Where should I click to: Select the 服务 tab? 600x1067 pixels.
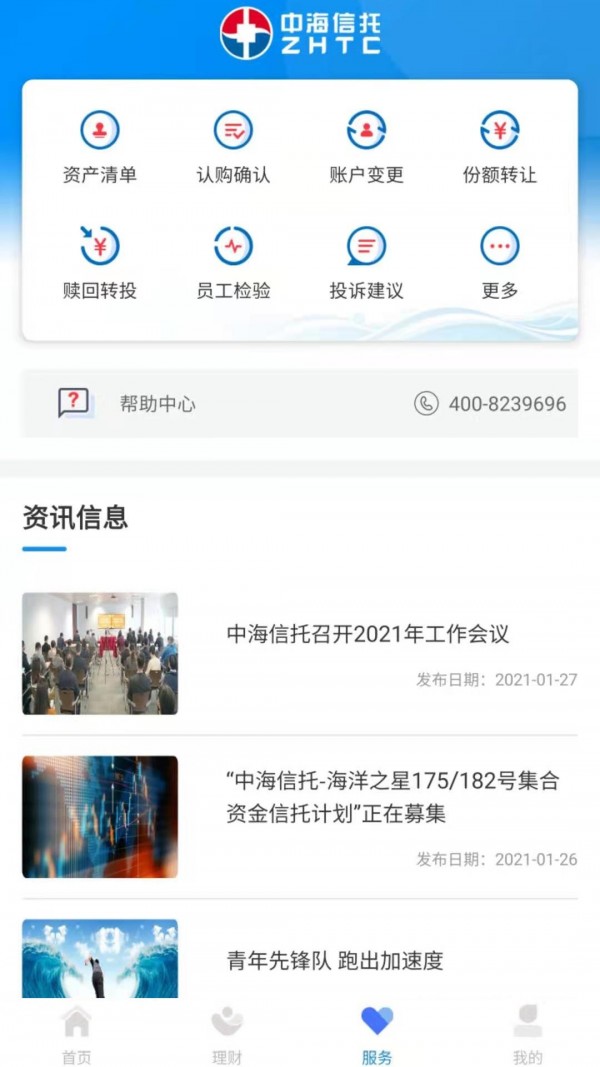[x=377, y=1033]
